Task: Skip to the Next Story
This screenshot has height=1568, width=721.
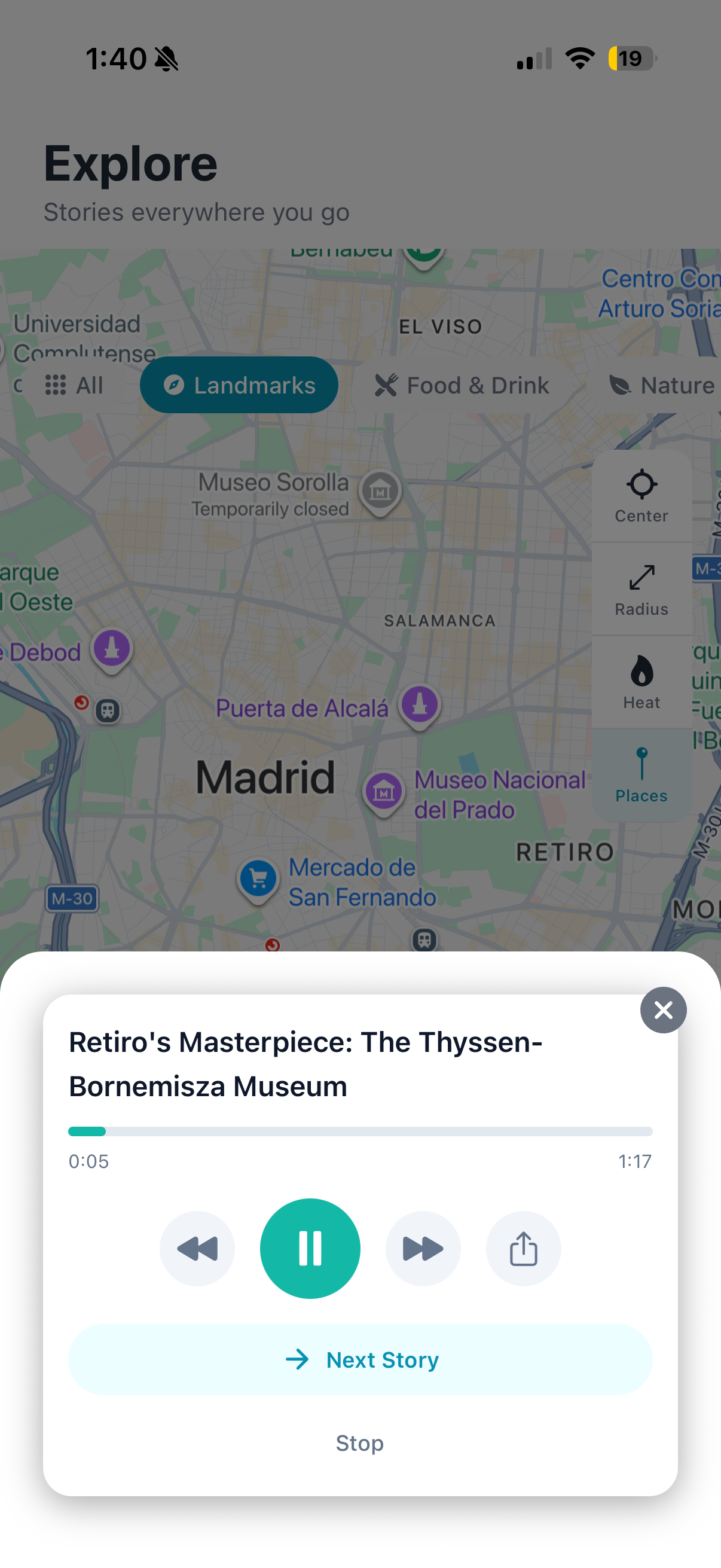Action: (360, 1359)
